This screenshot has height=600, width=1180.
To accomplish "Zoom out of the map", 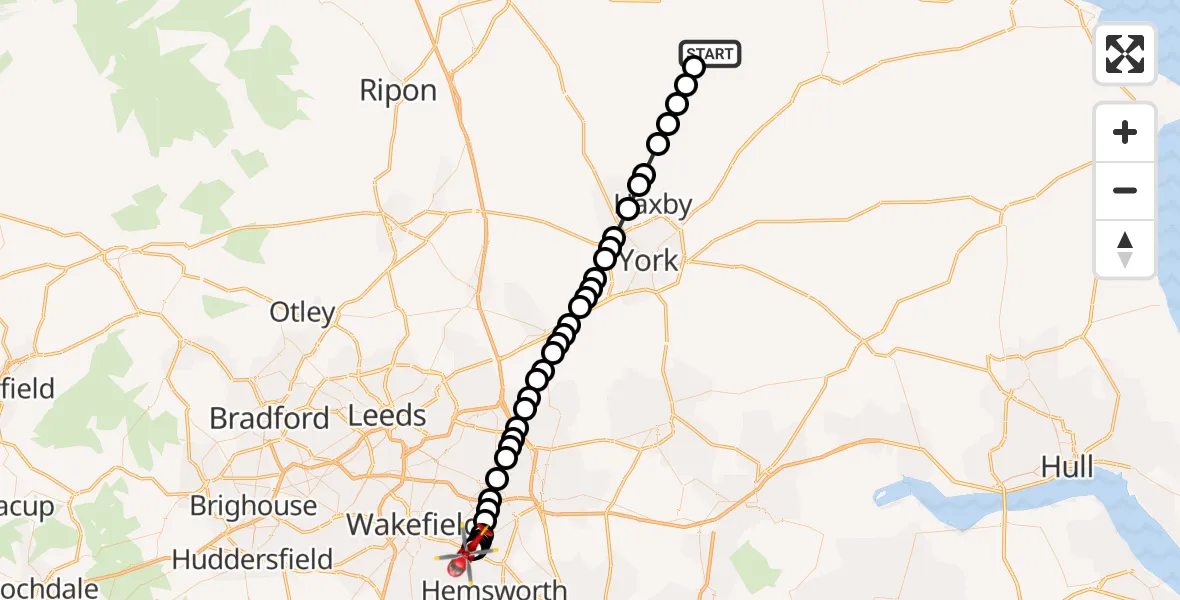I will (1125, 190).
